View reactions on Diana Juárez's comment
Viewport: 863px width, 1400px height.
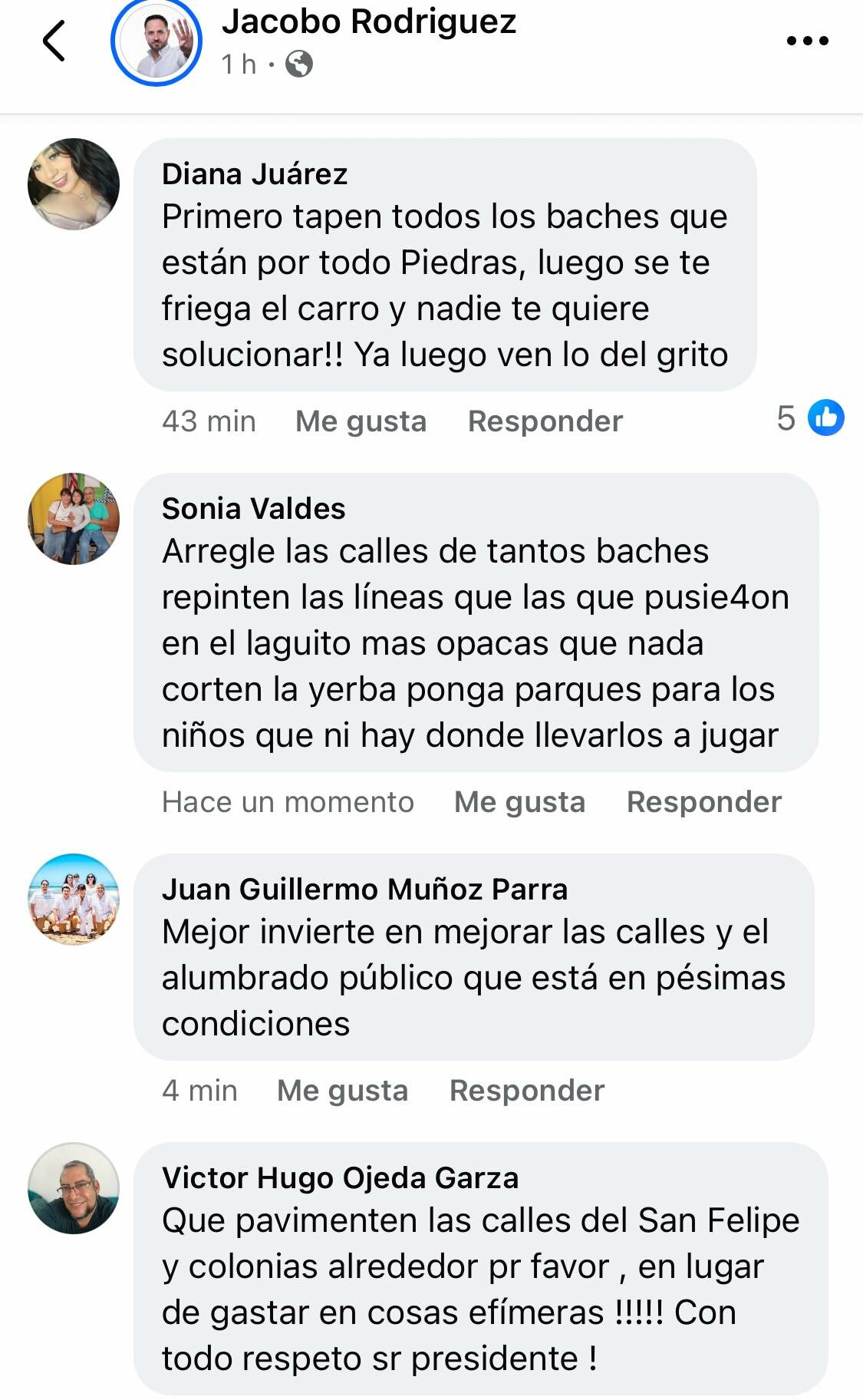[810, 418]
